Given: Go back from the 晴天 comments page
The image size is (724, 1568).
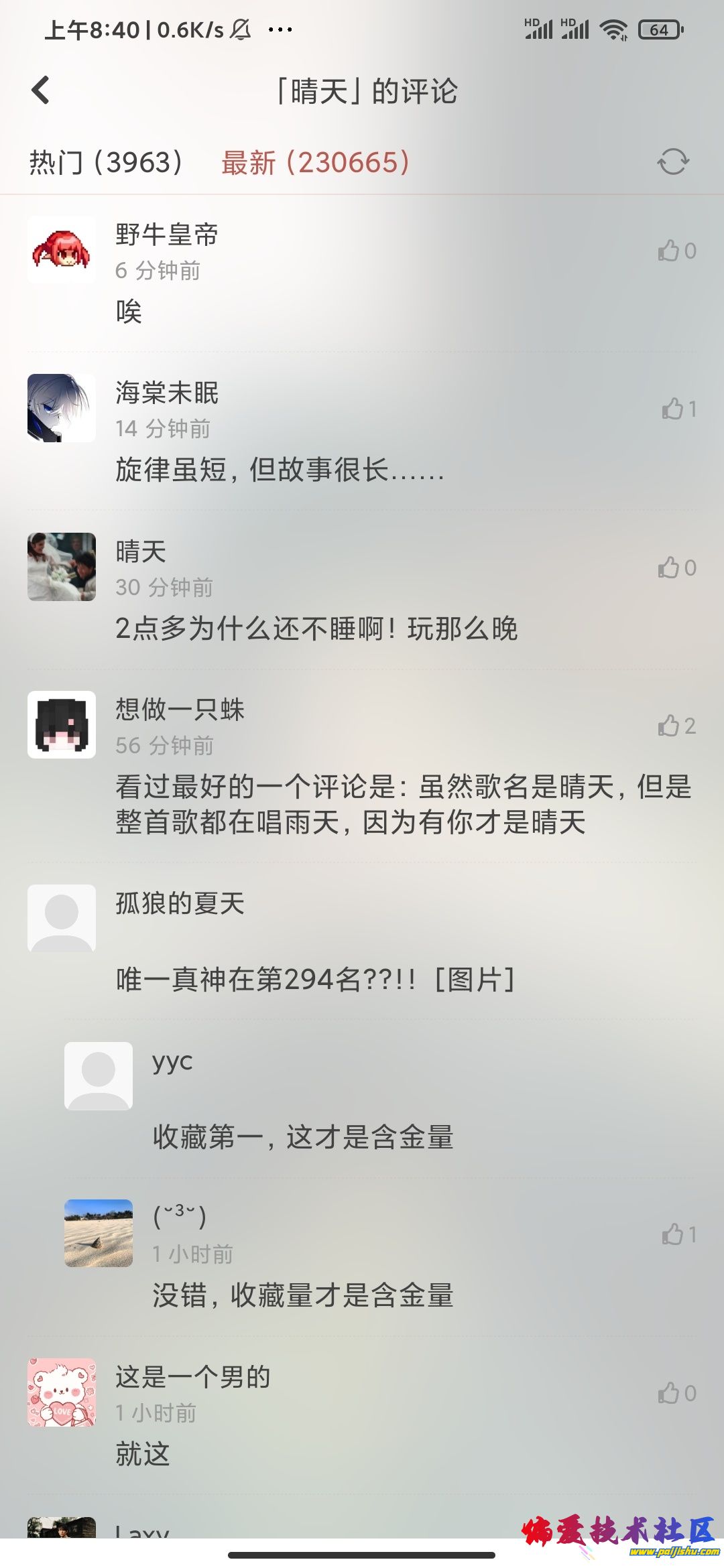Looking at the screenshot, I should pos(41,90).
